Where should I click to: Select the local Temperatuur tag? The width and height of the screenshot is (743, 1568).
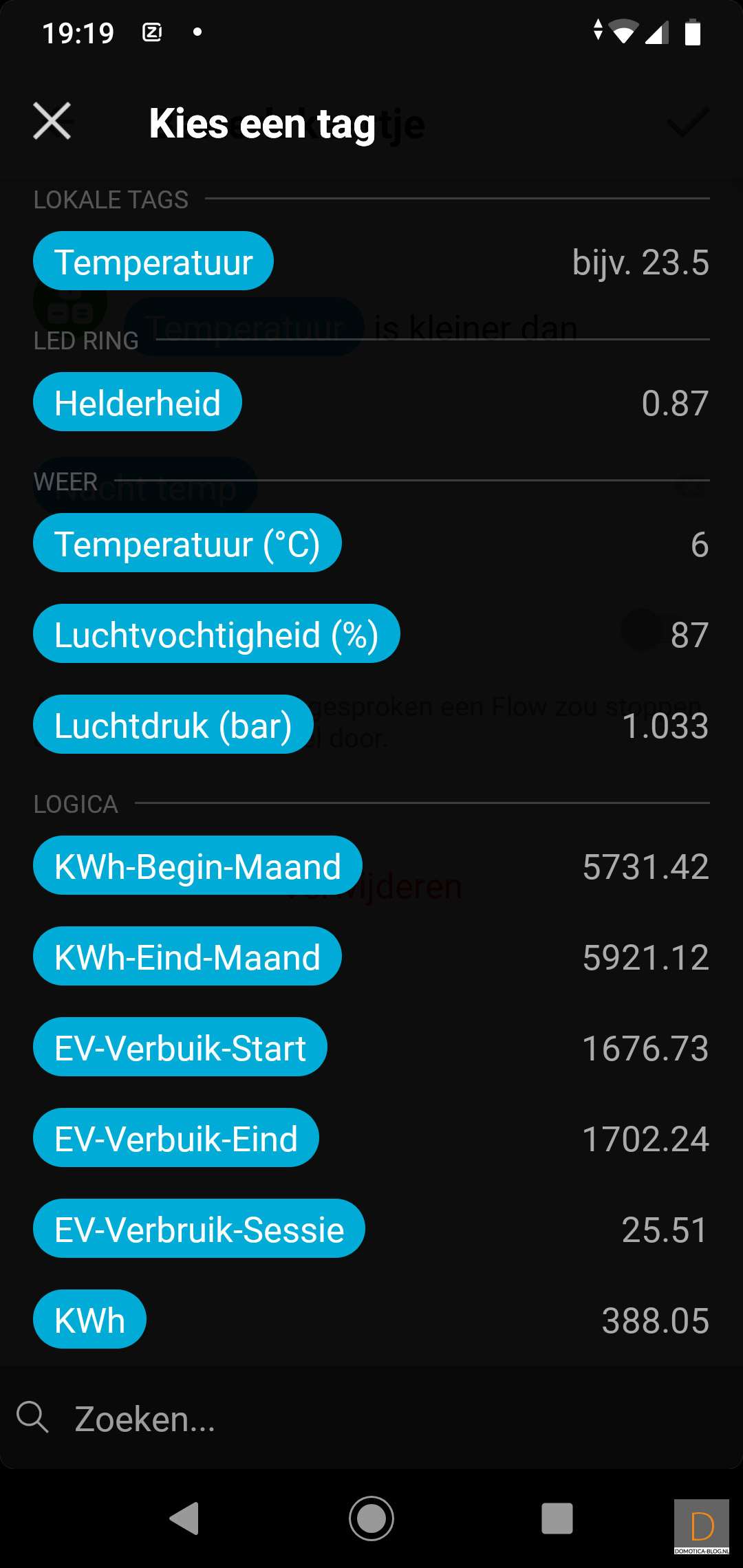[x=153, y=261]
